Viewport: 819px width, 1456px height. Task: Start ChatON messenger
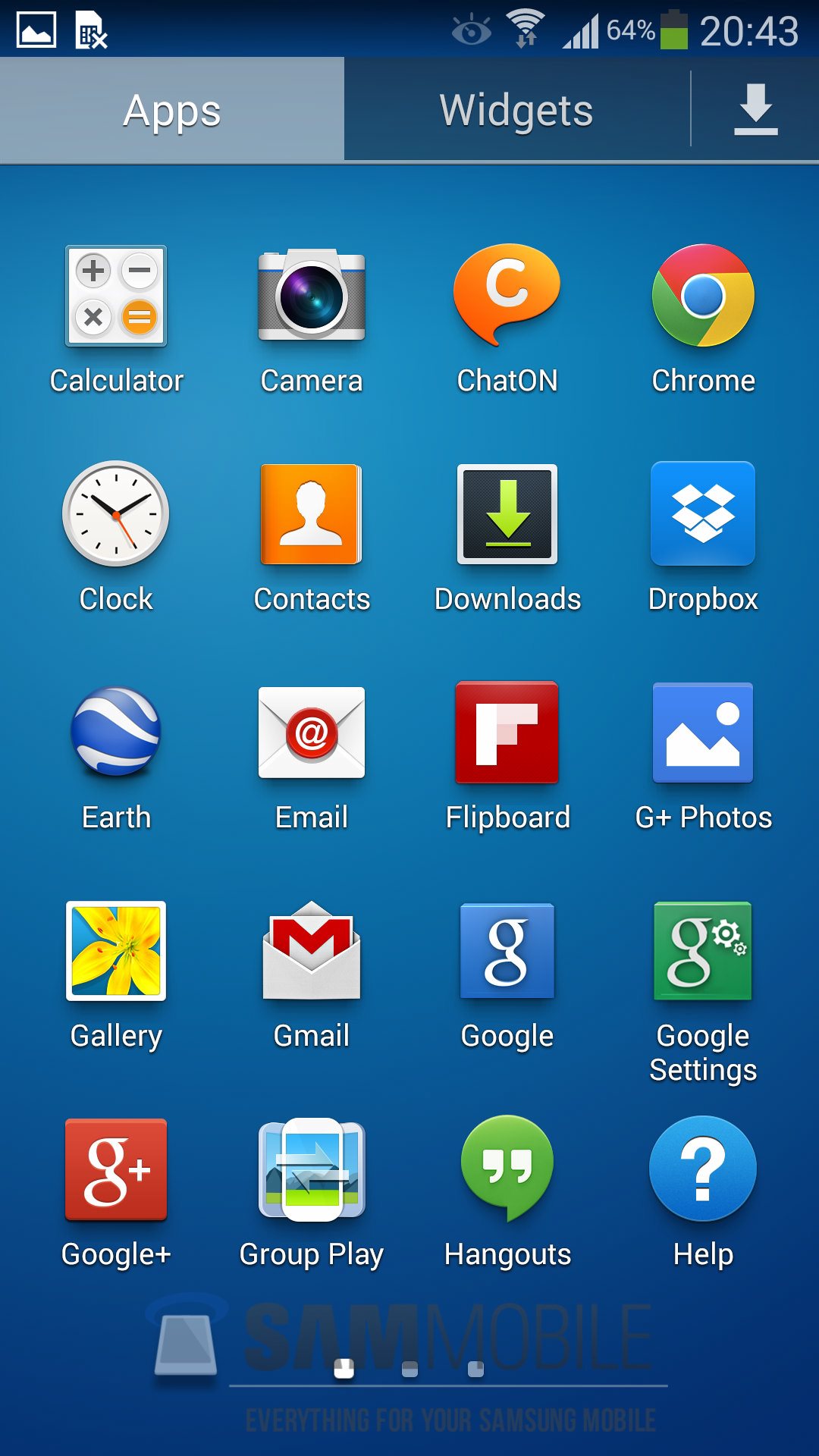click(507, 294)
